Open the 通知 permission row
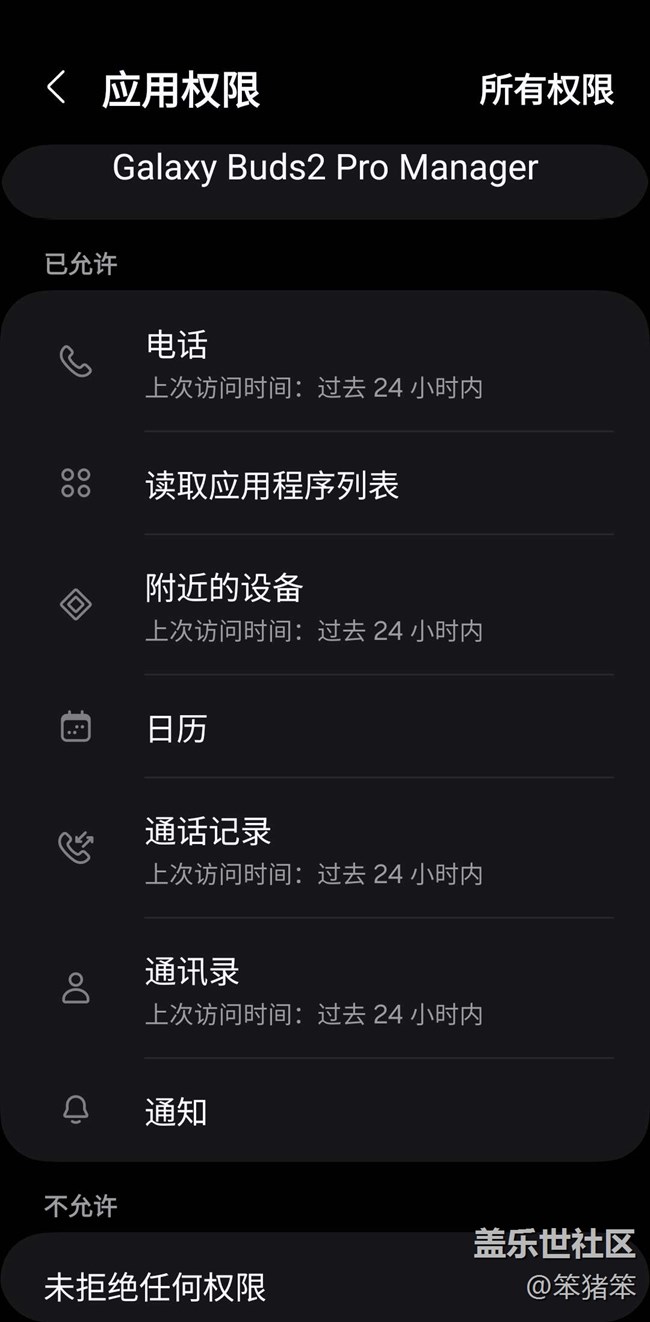This screenshot has width=650, height=1322. (325, 1111)
